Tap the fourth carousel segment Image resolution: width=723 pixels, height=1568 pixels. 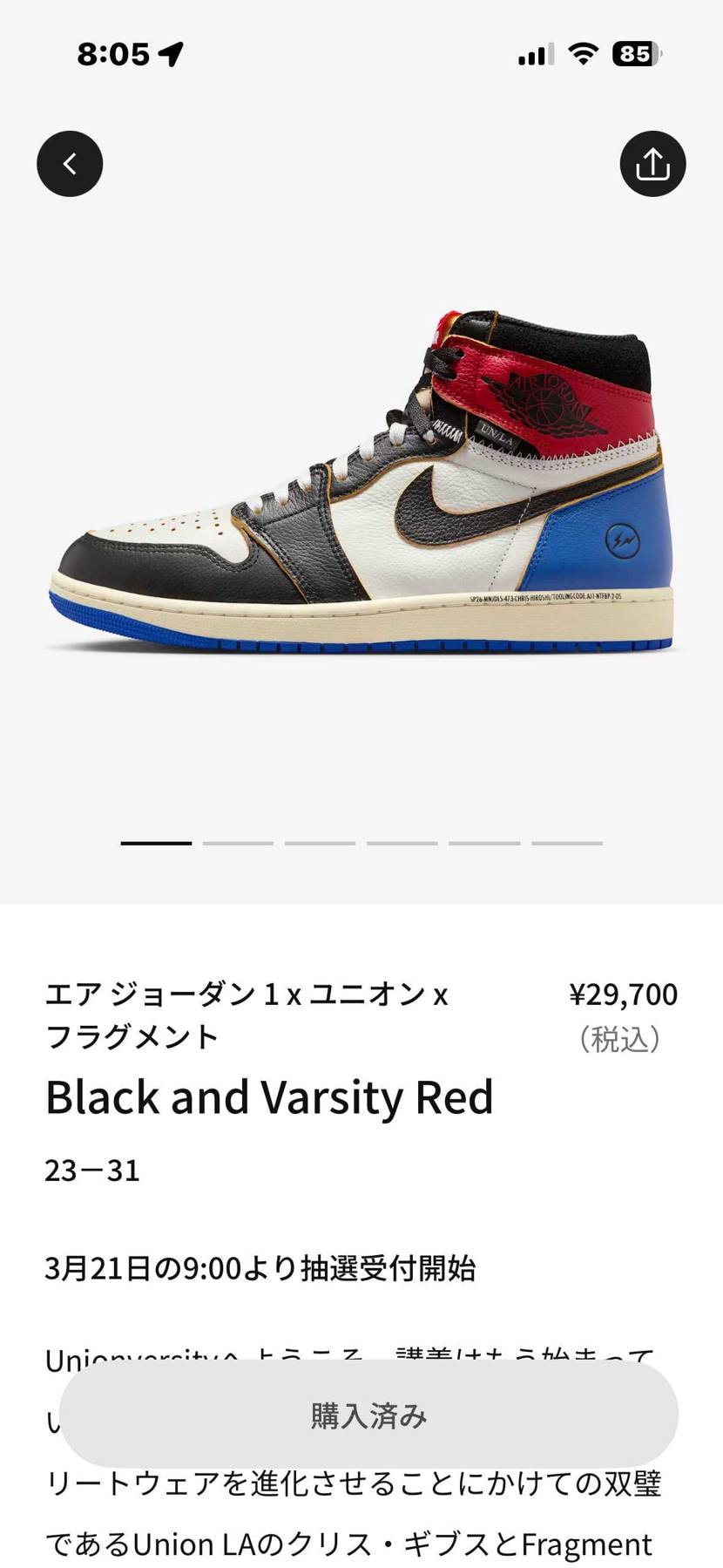(x=401, y=843)
